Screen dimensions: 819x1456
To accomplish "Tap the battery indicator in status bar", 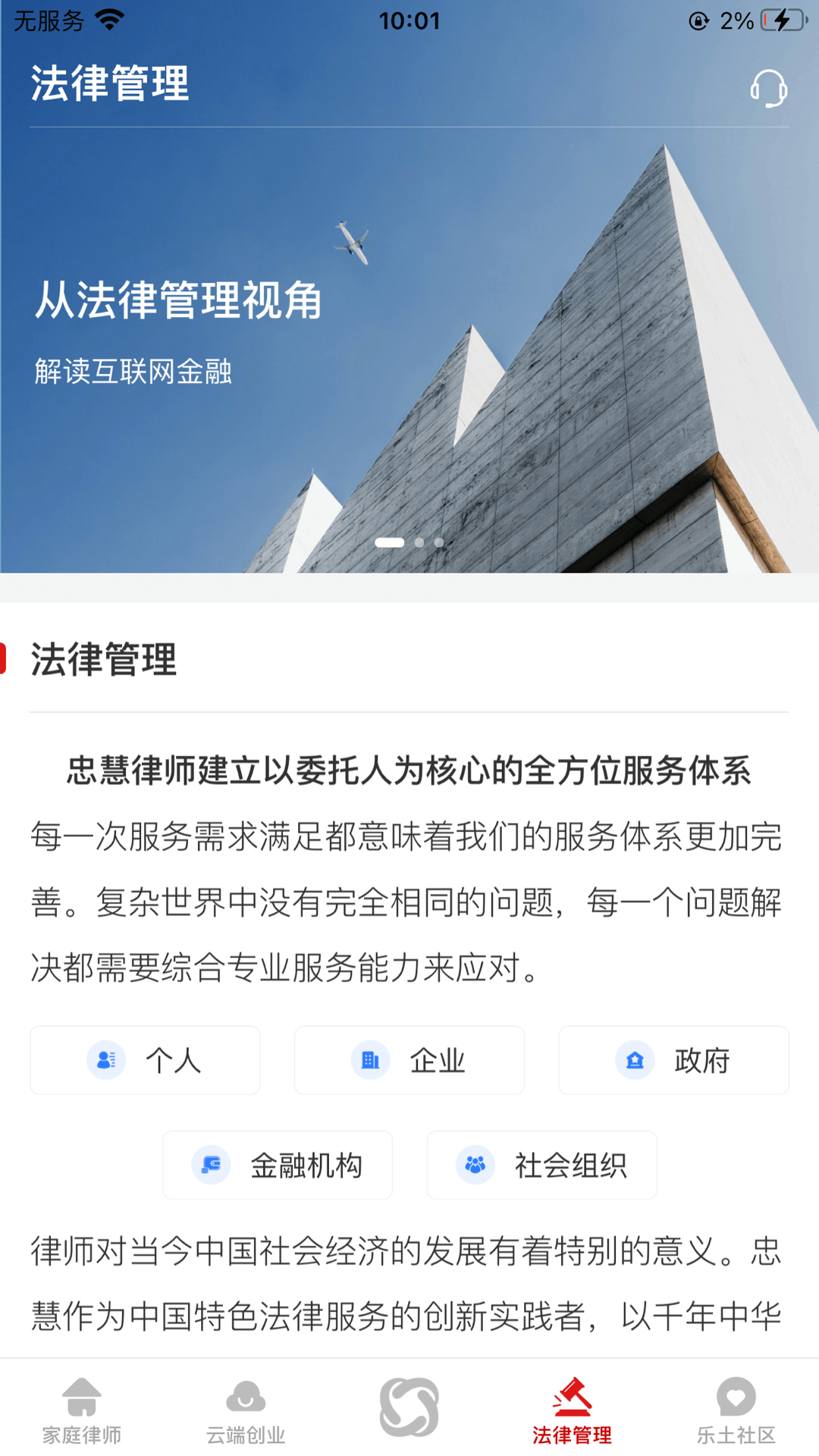I will click(781, 20).
